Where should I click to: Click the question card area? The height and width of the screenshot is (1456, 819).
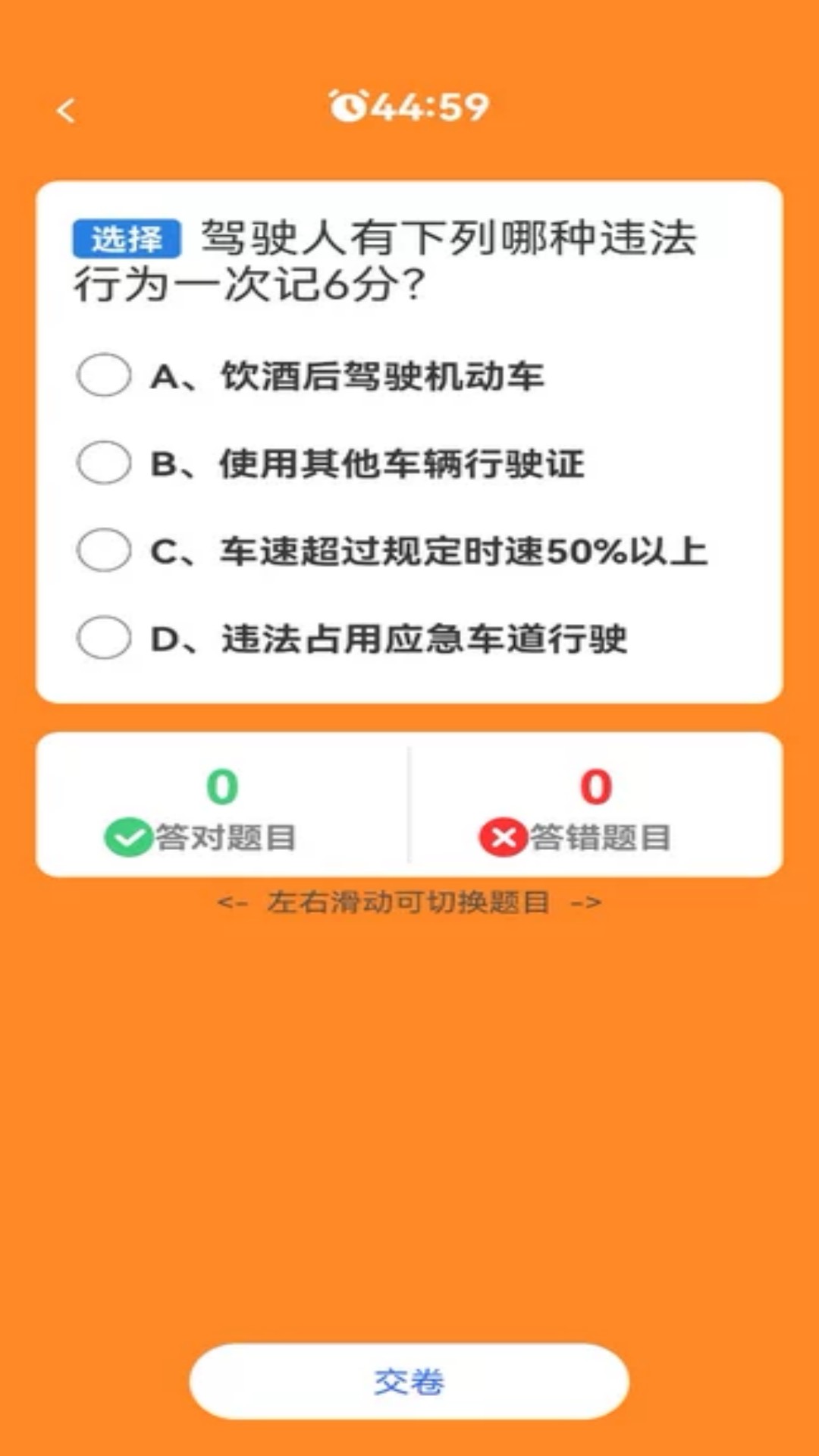409,440
